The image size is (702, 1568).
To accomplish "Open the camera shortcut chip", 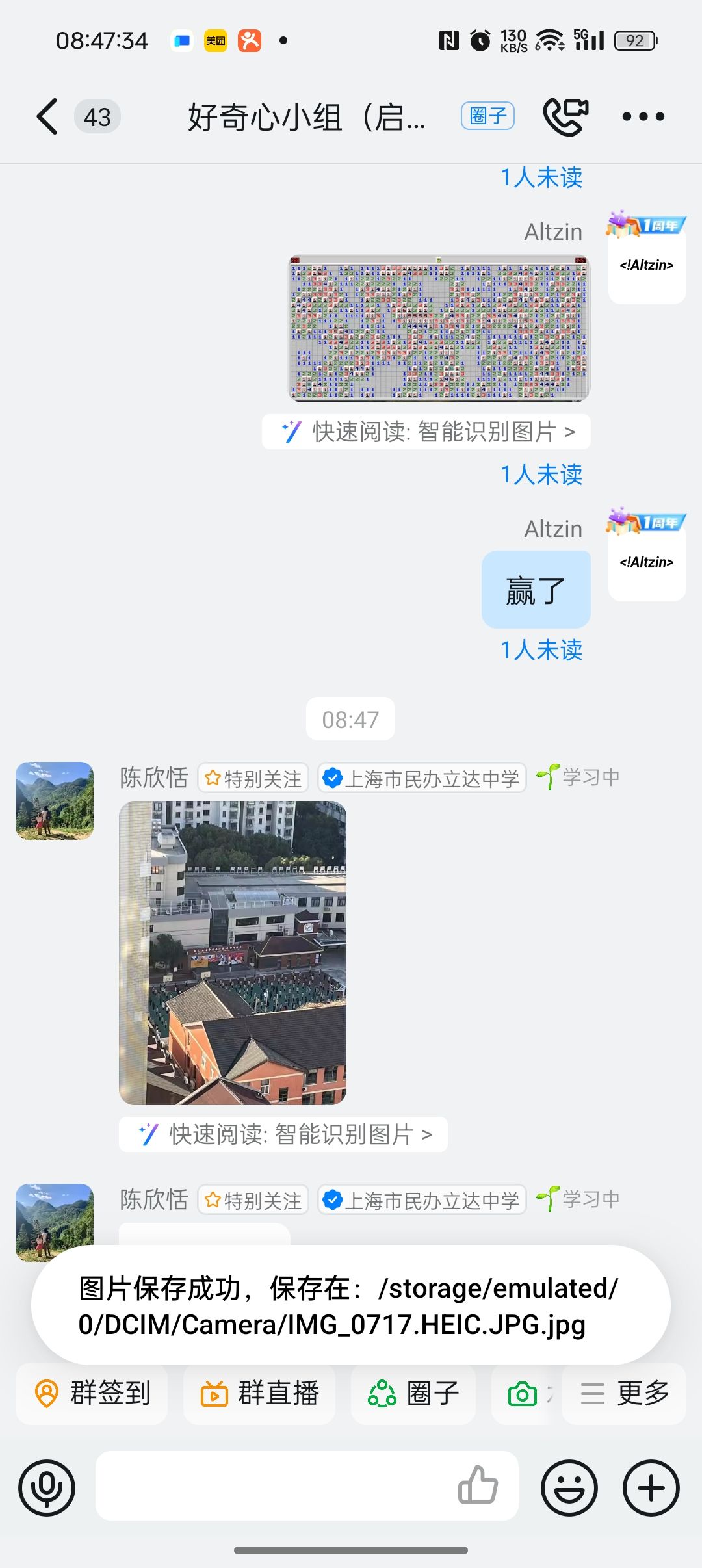I will click(x=524, y=1393).
